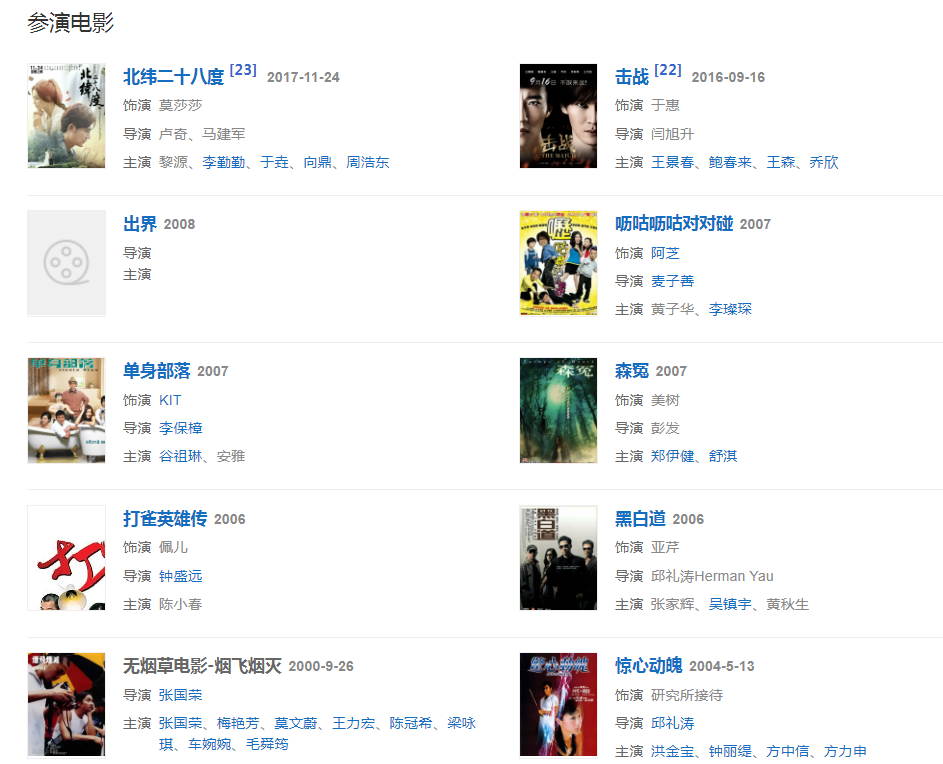943x764 pixels.
Task: Open actor 郑伊健's page
Action: coord(672,456)
